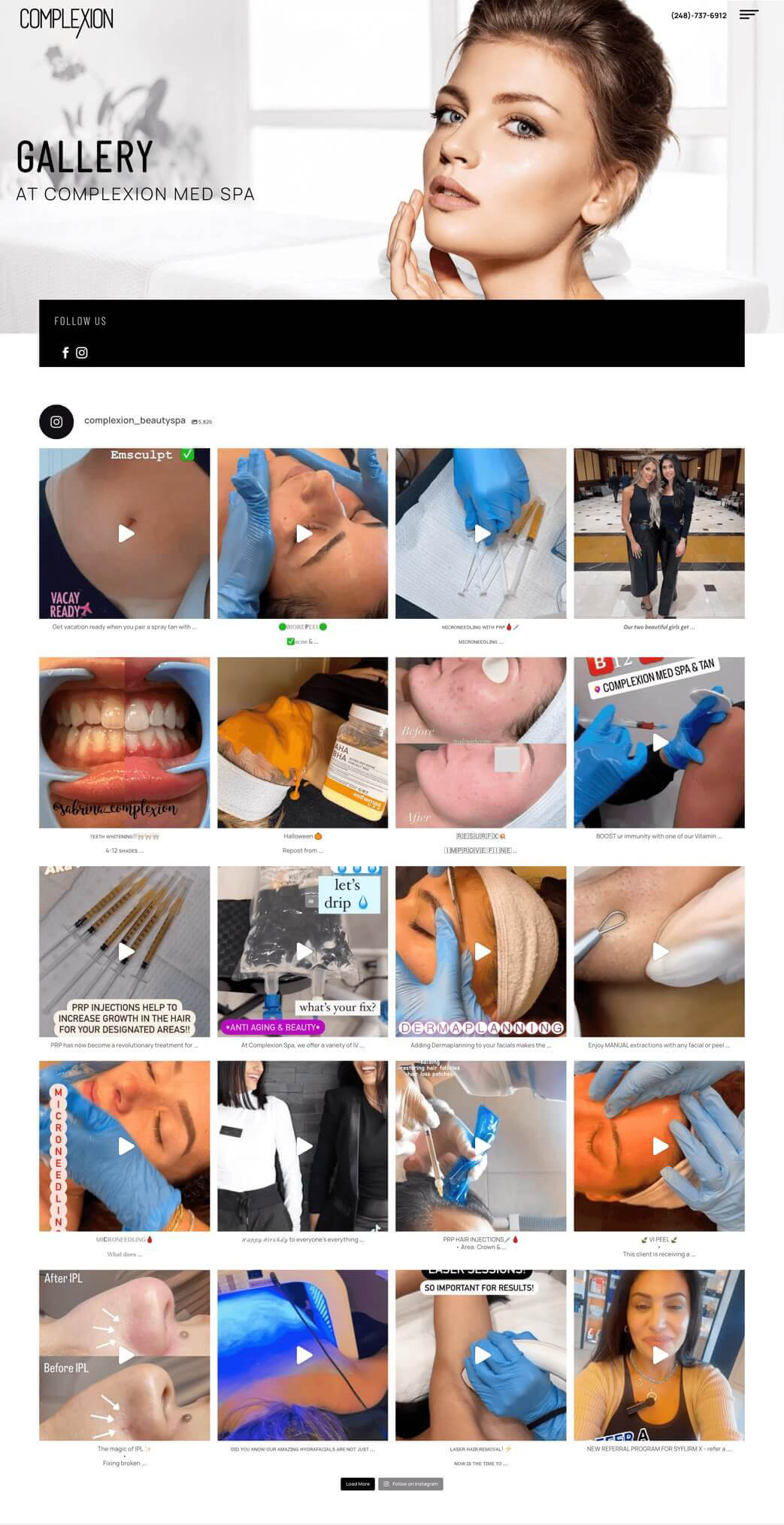
Task: Play the PRP injections hair growth video
Action: pos(125,951)
